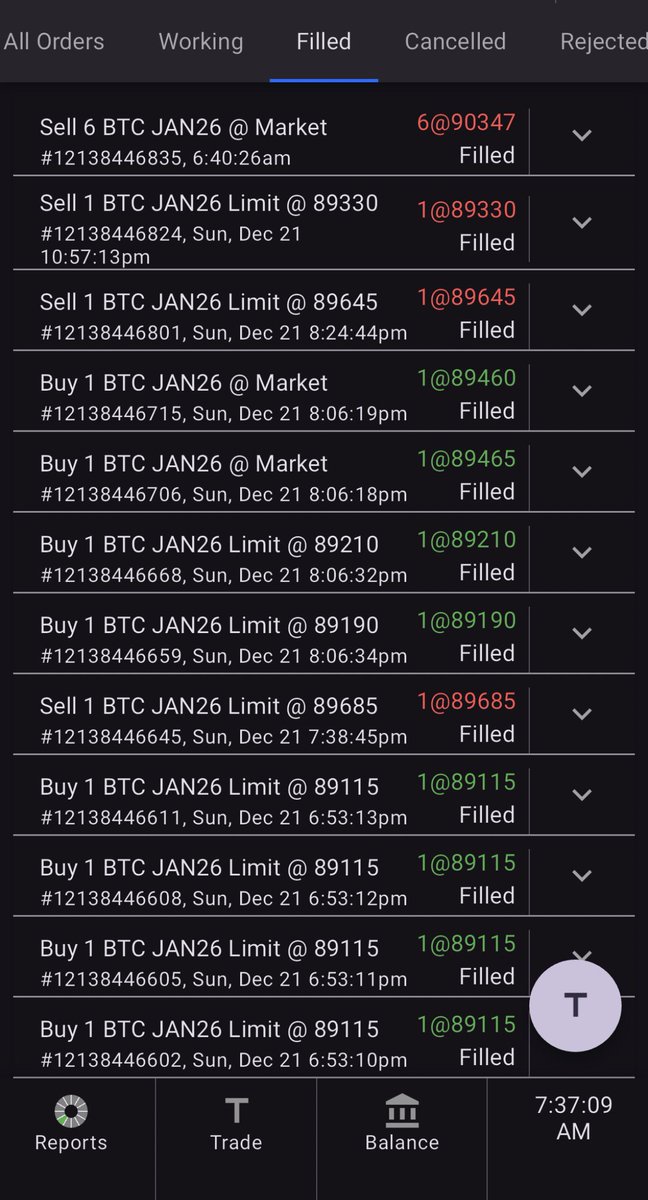Expand the Sell 6 BTC Market order
Viewport: 648px width, 1200px height.
582,136
